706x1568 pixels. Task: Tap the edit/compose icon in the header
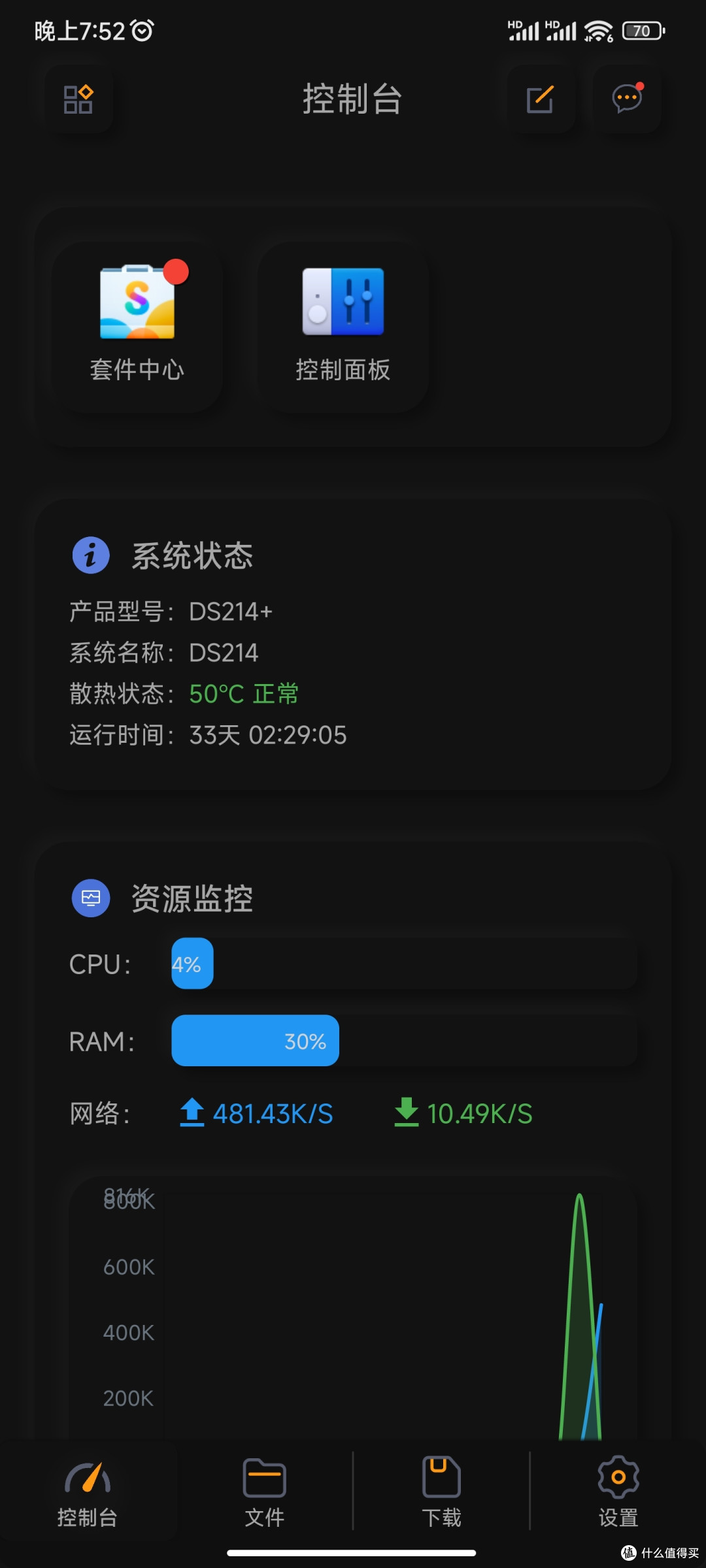[x=541, y=99]
